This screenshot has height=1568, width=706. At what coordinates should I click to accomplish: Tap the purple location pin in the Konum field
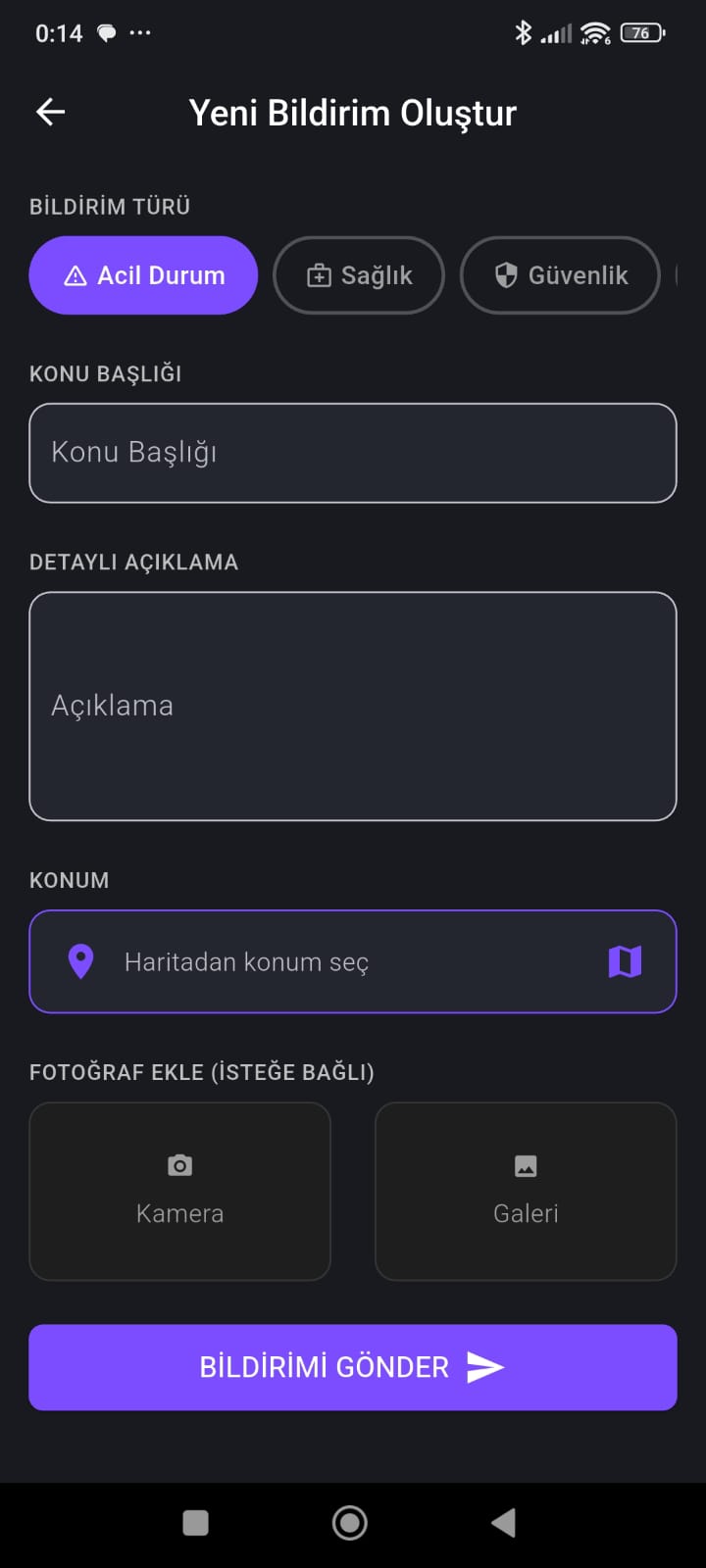[x=80, y=961]
